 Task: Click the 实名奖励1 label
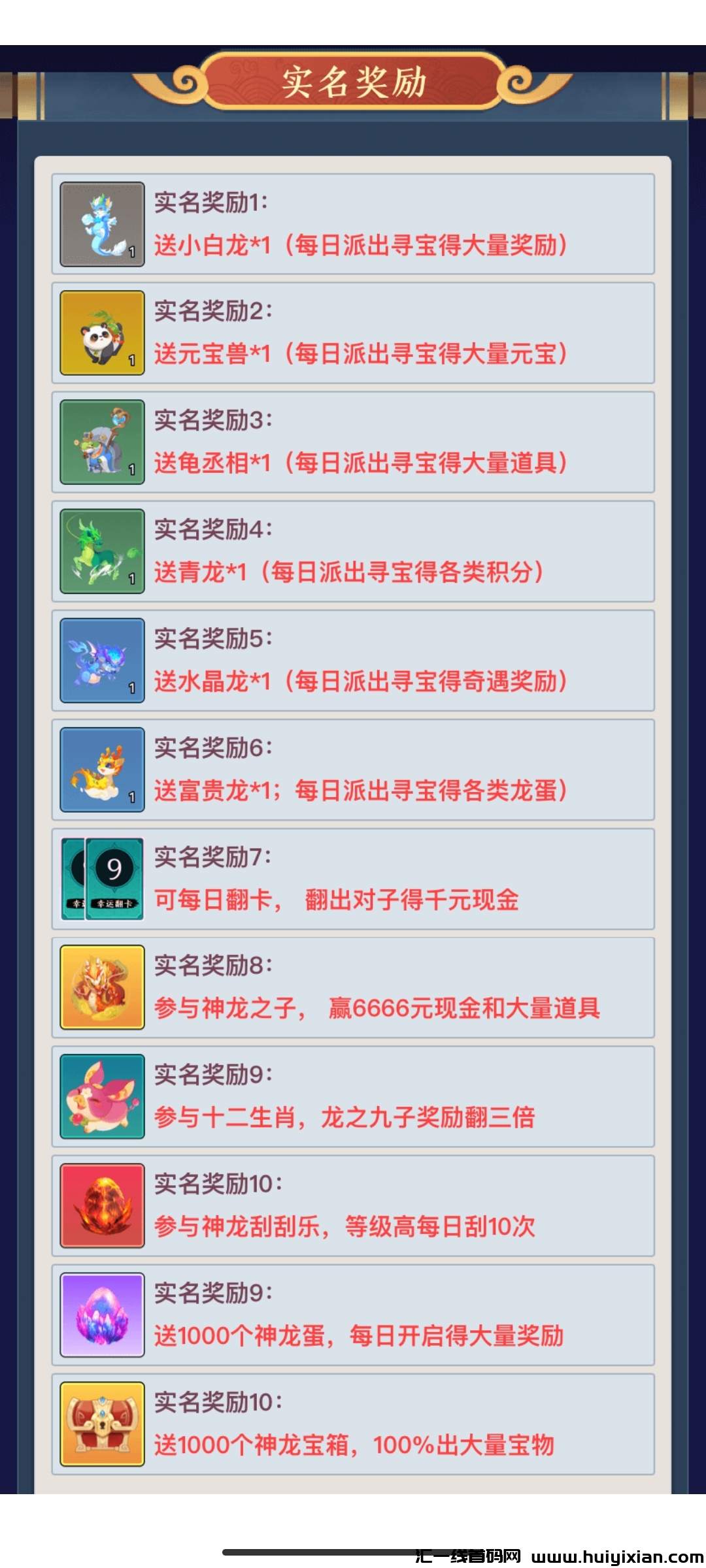pyautogui.click(x=209, y=203)
